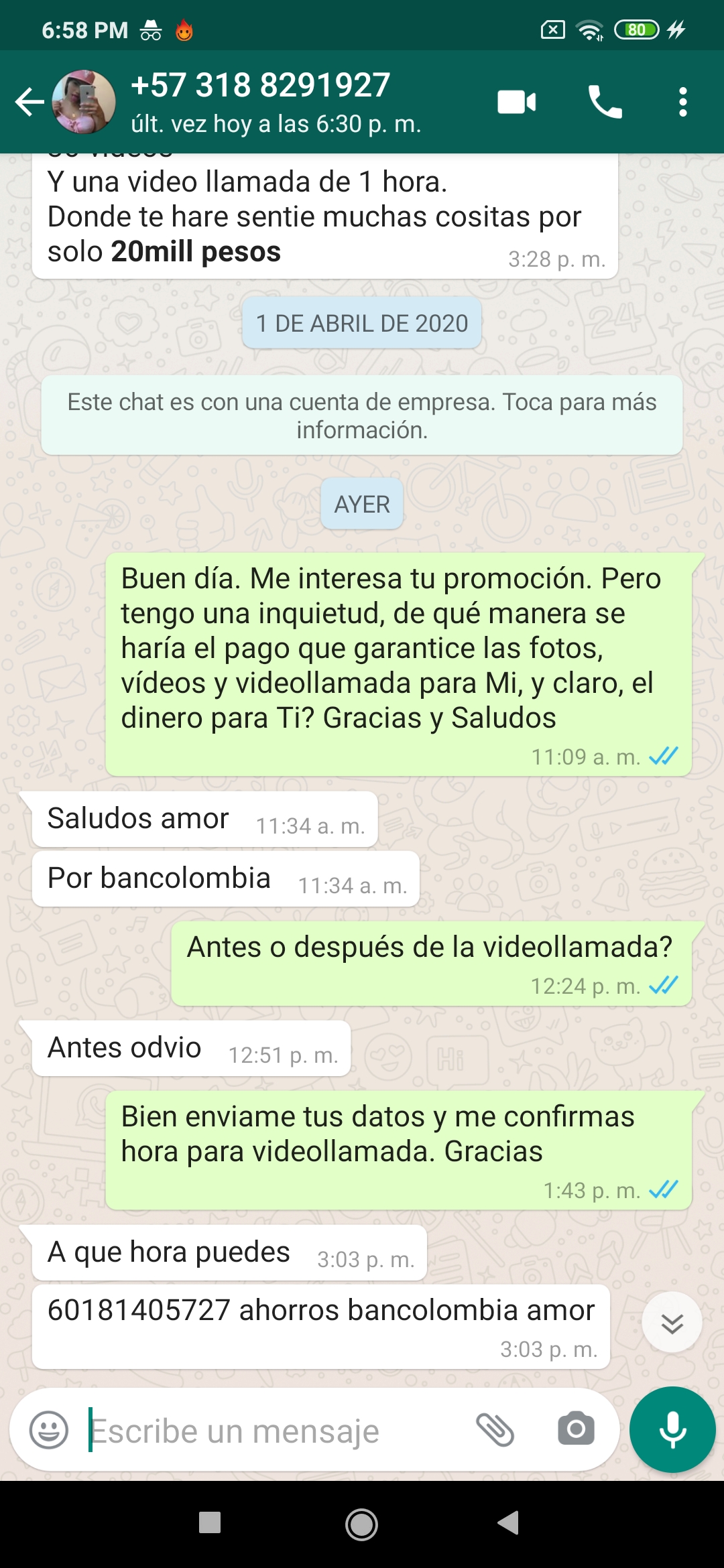The width and height of the screenshot is (724, 1568).
Task: Open the attachment menu
Action: point(495,1430)
